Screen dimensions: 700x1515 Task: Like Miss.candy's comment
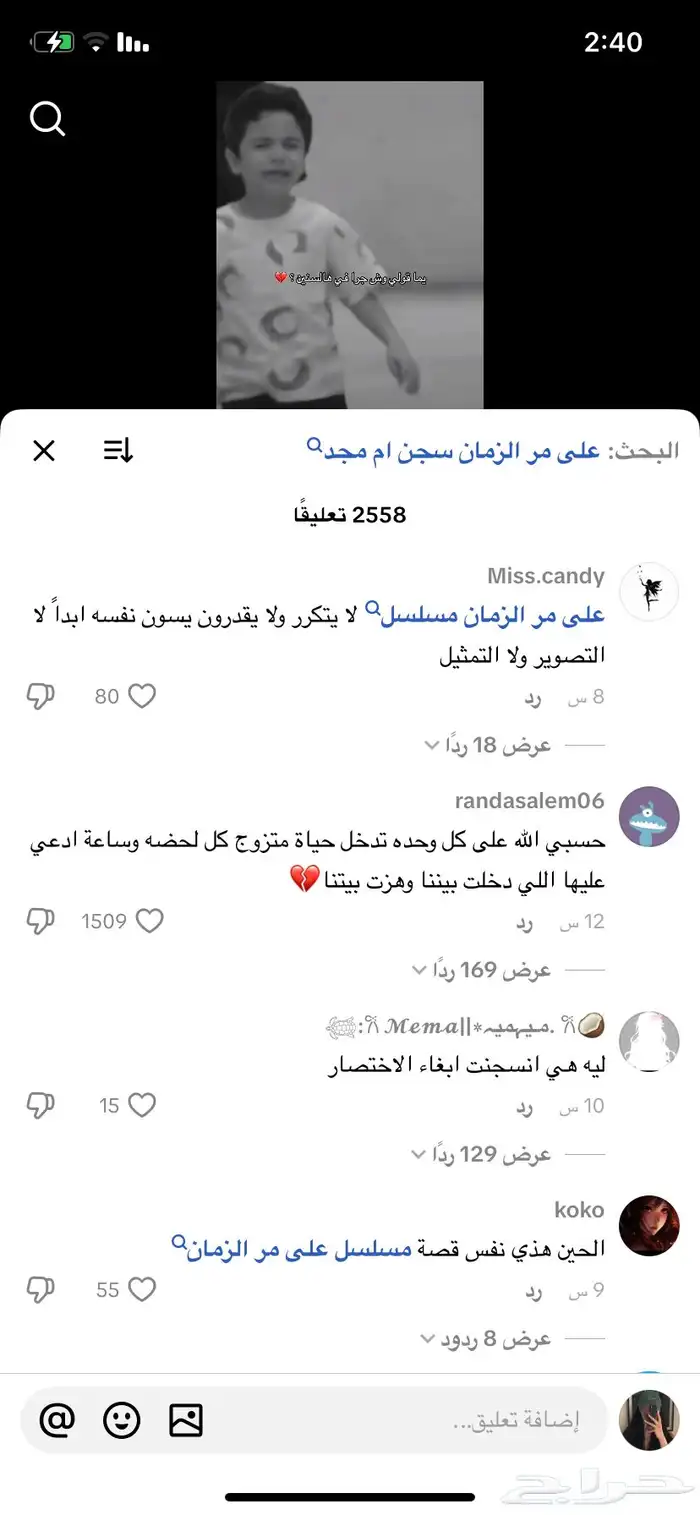pyautogui.click(x=142, y=696)
